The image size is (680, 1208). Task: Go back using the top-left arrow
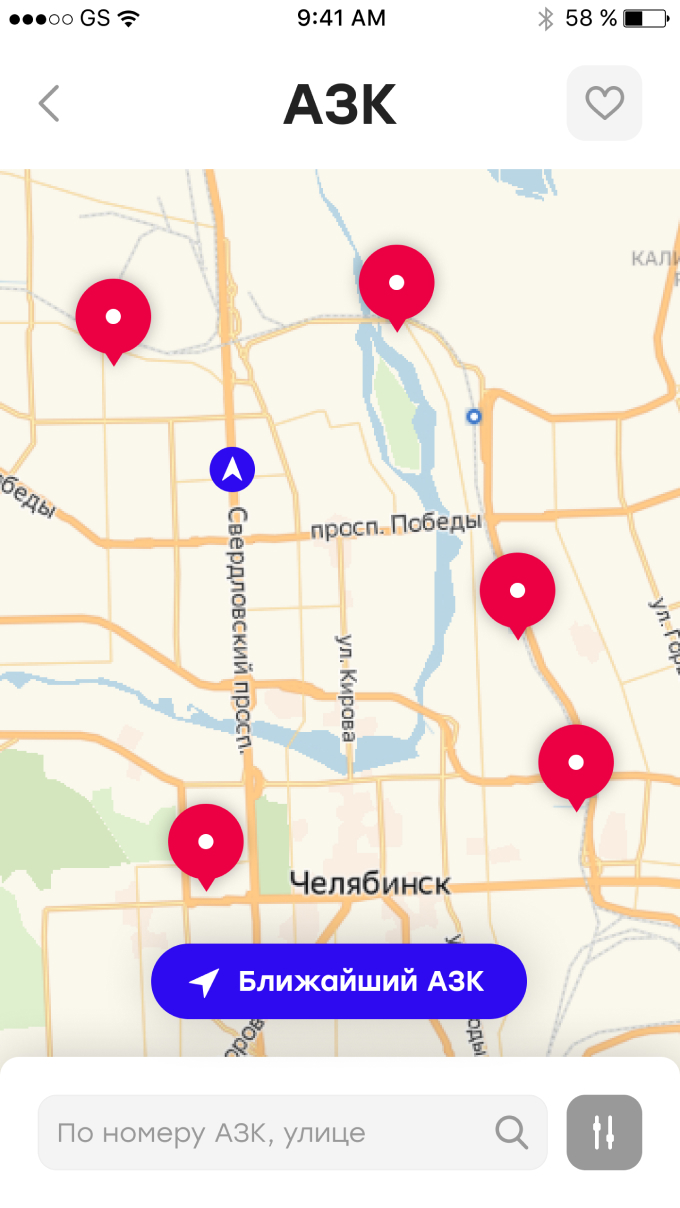[49, 103]
